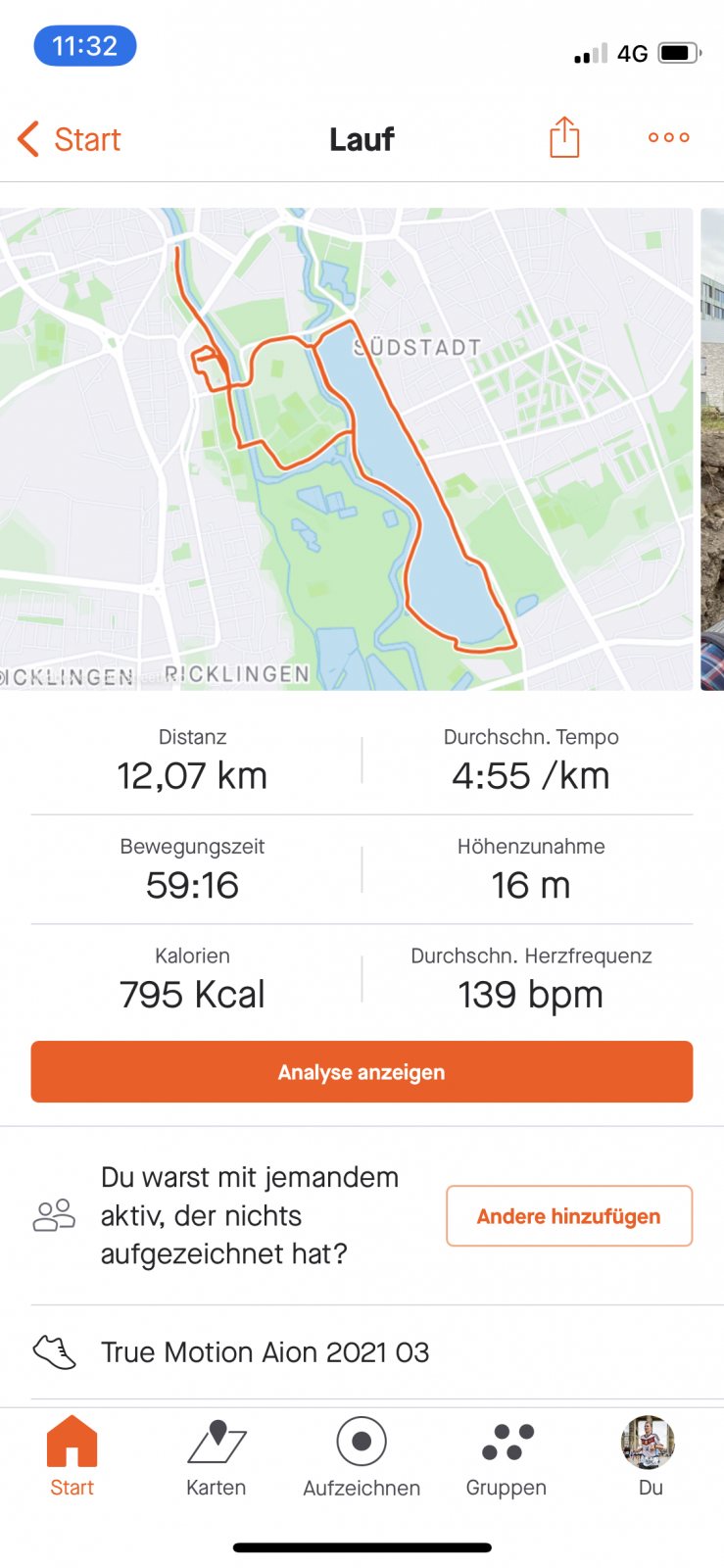Open the route map
The image size is (724, 1568).
pyautogui.click(x=345, y=448)
